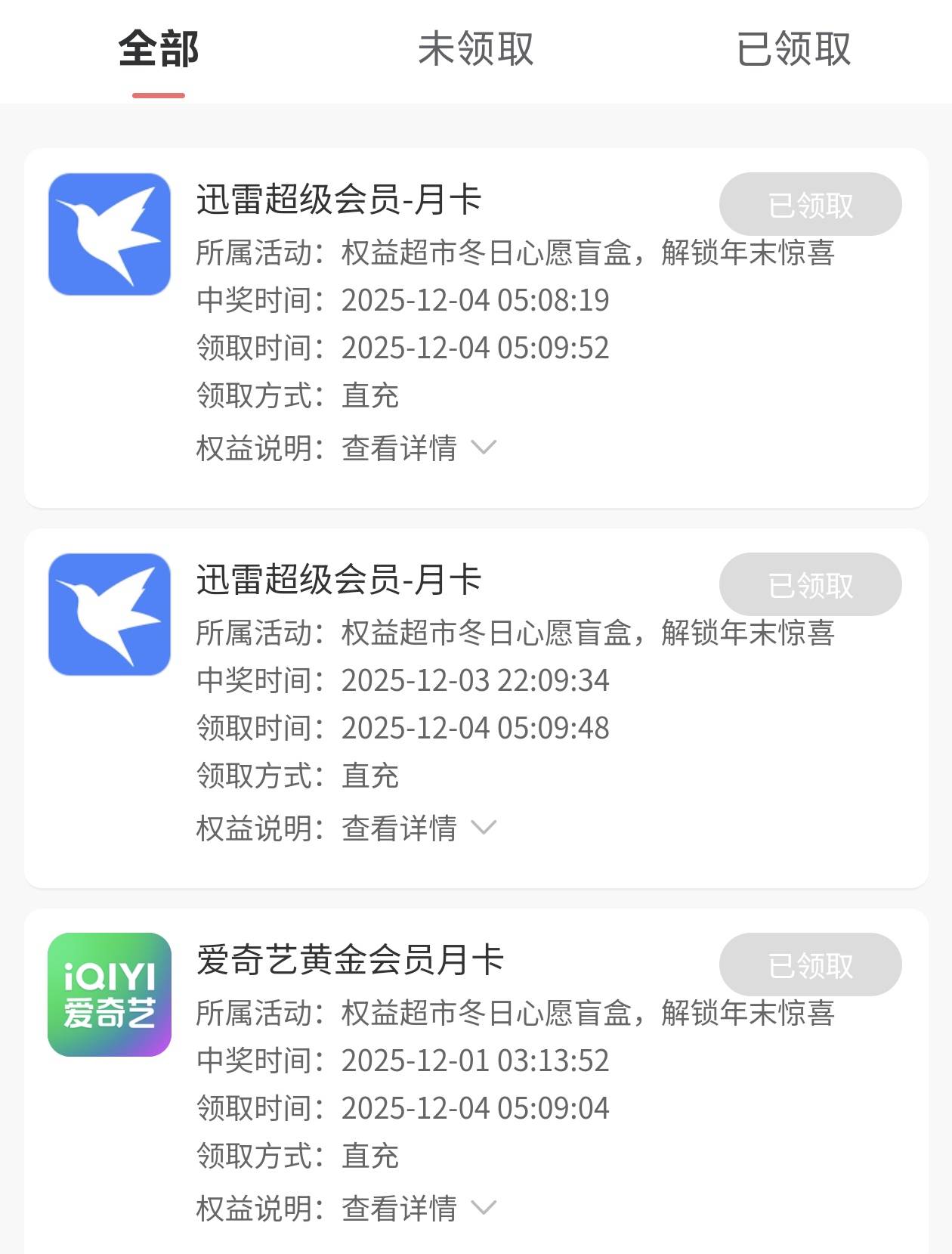Switch to the 已领取 tab
Image resolution: width=952 pixels, height=1254 pixels.
pos(793,50)
